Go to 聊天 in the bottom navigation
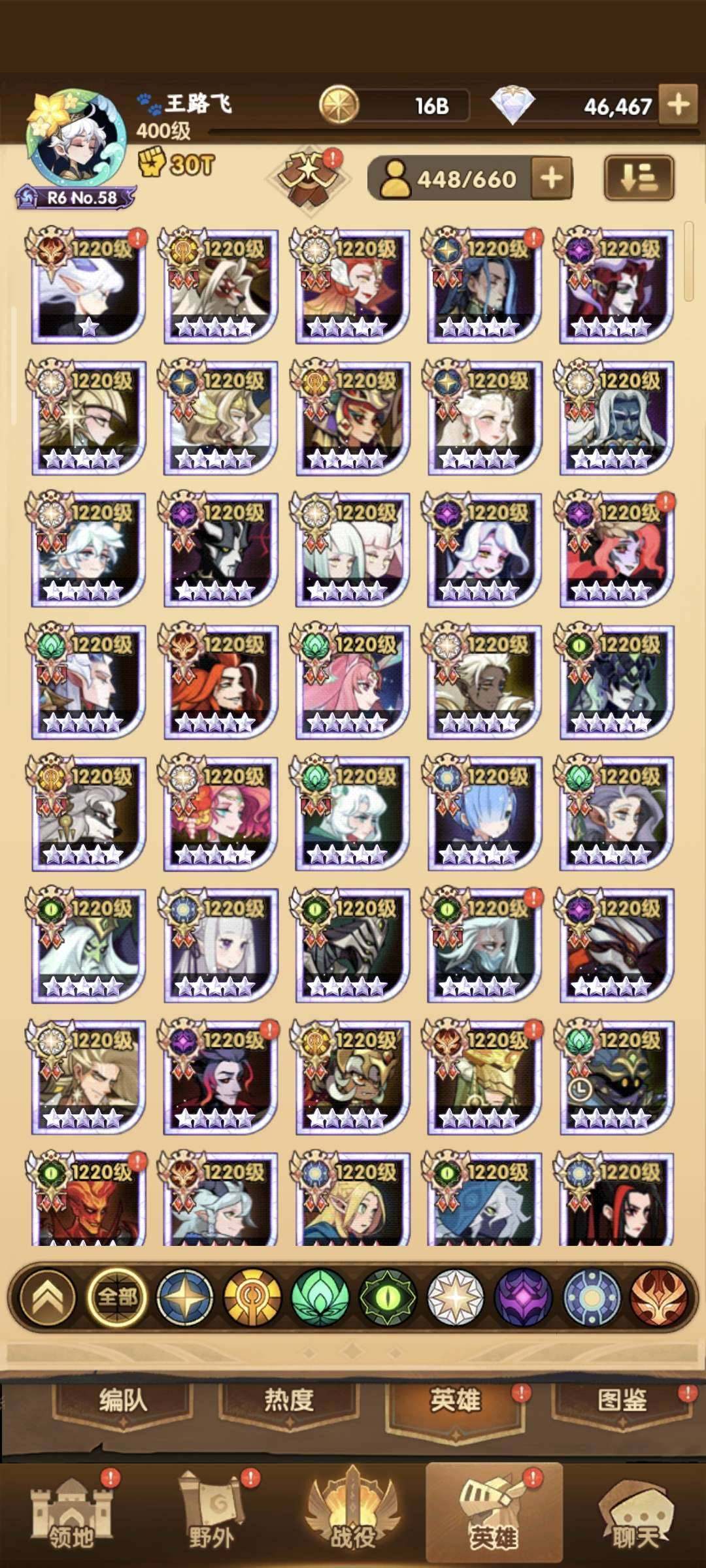This screenshot has height=1568, width=706. pyautogui.click(x=634, y=1516)
